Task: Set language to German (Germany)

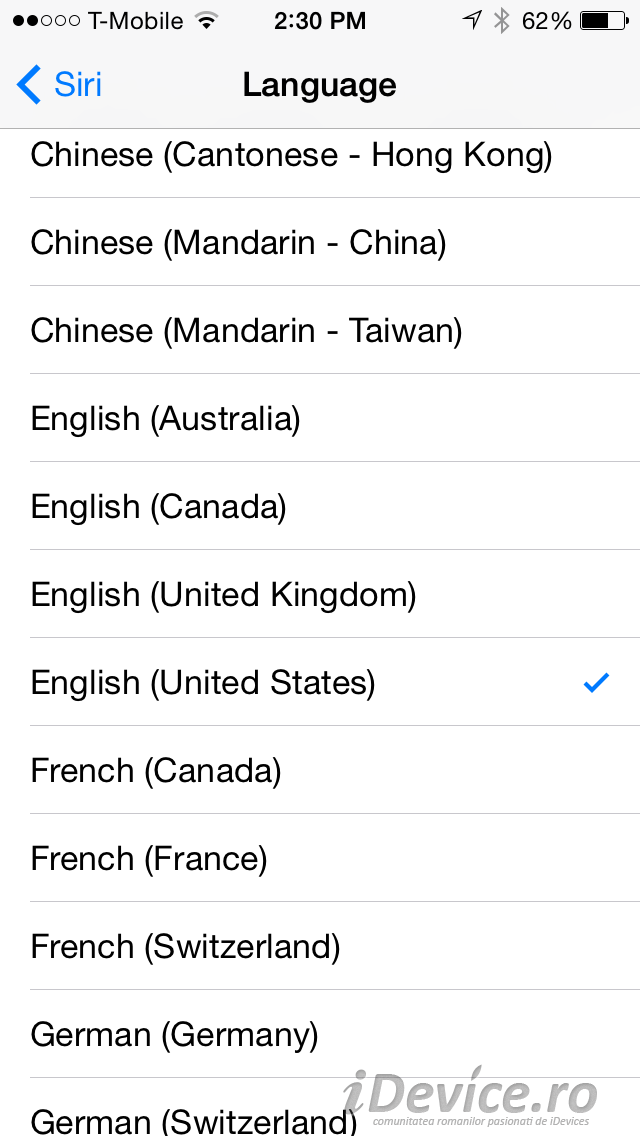Action: (320, 1034)
